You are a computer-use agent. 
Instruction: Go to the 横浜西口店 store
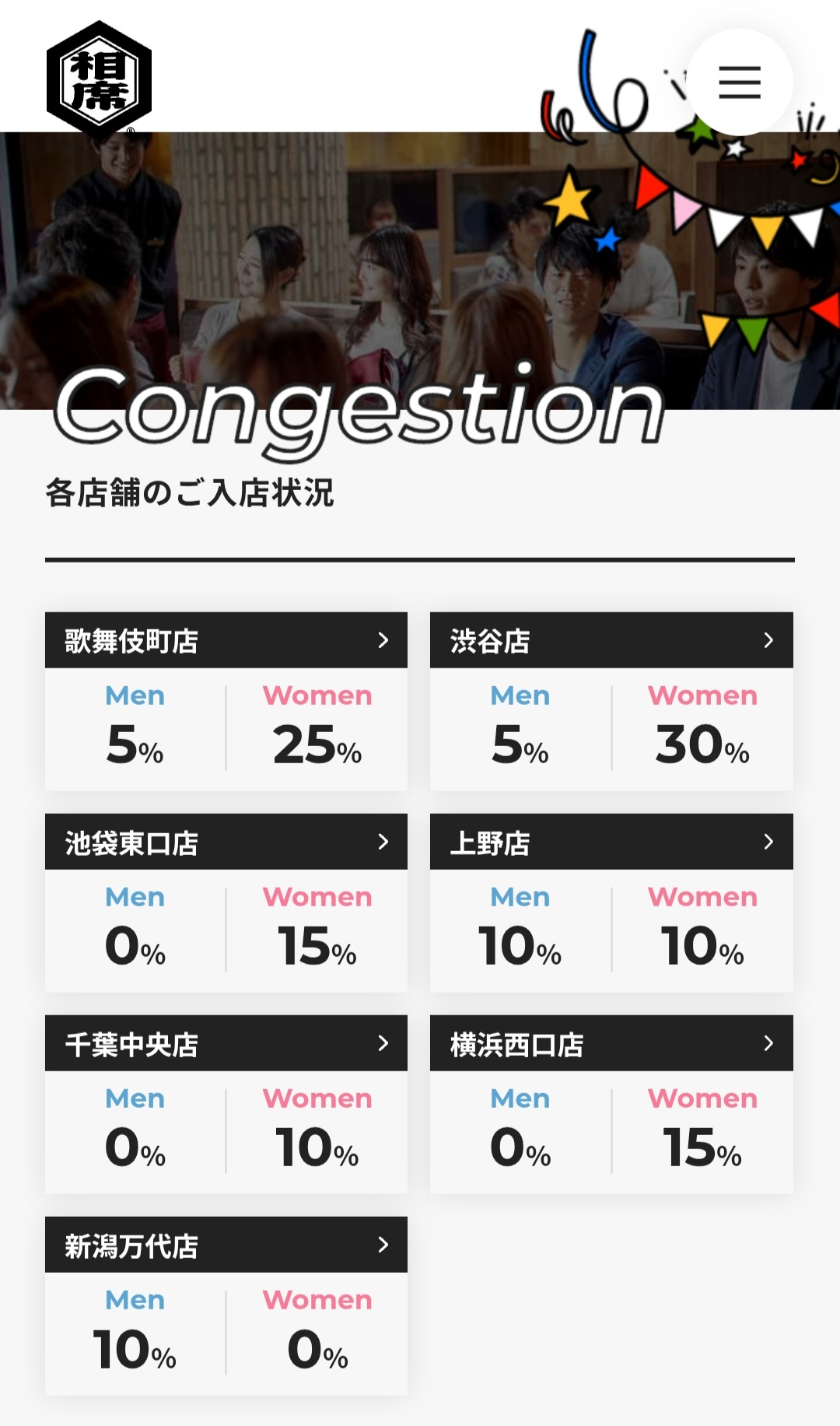(x=611, y=1044)
